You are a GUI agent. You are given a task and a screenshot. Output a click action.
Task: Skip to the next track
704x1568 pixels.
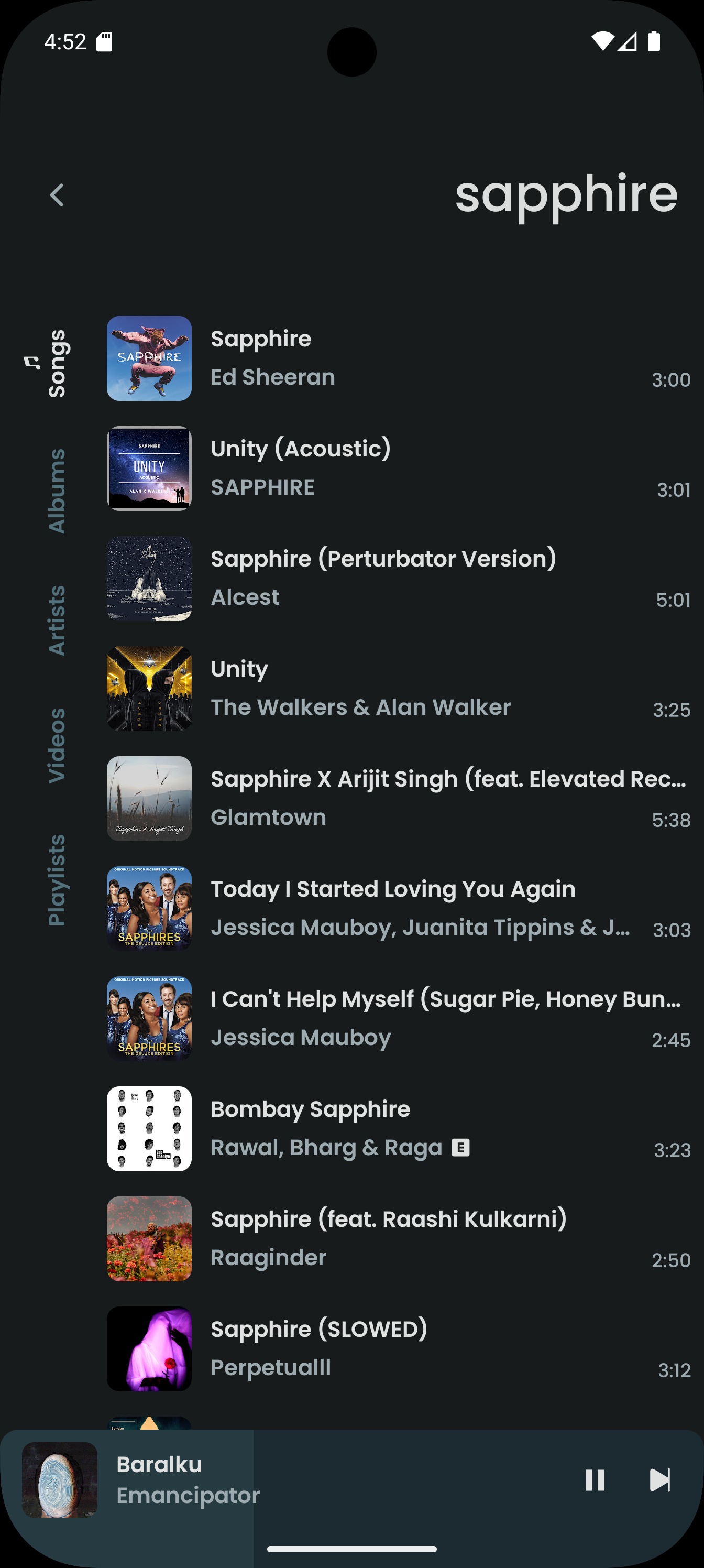[x=660, y=1480]
